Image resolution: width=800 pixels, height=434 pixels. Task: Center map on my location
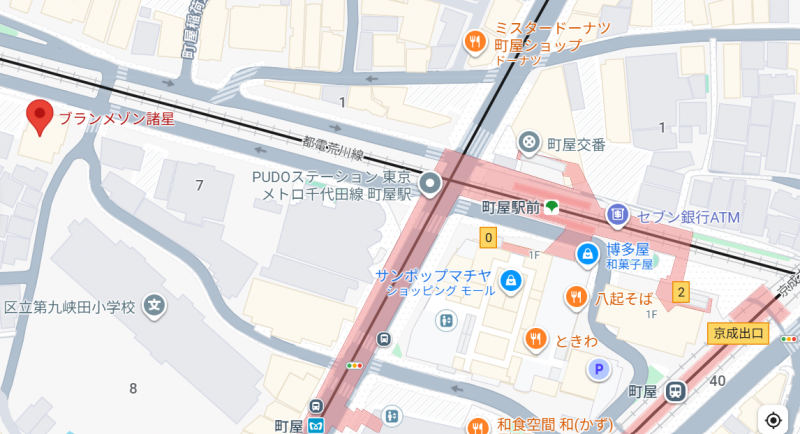[x=772, y=418]
